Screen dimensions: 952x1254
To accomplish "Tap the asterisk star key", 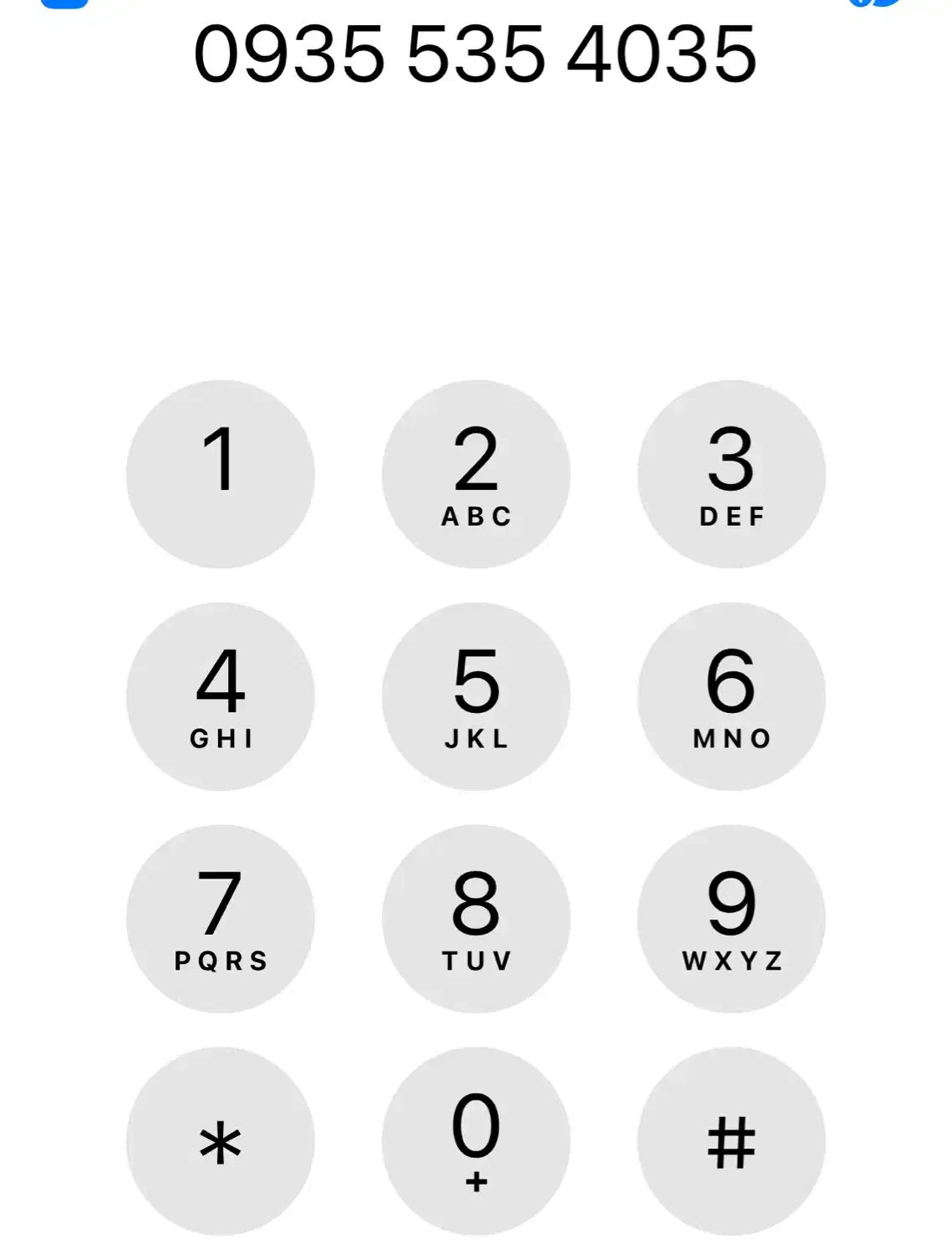I will (221, 1141).
